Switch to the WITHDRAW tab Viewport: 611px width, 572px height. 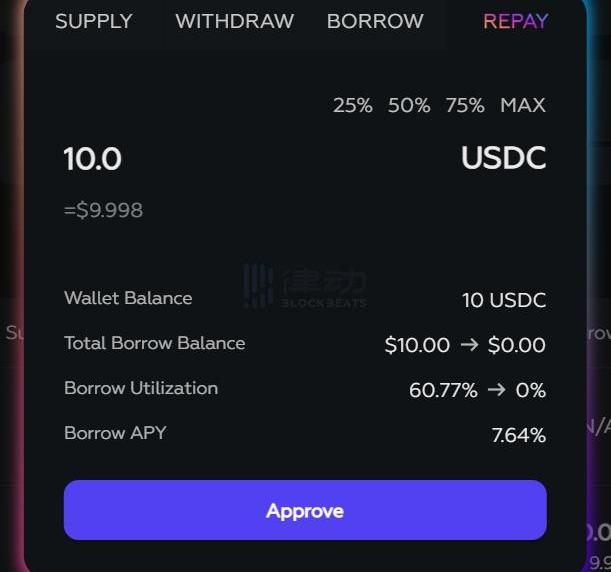(234, 21)
